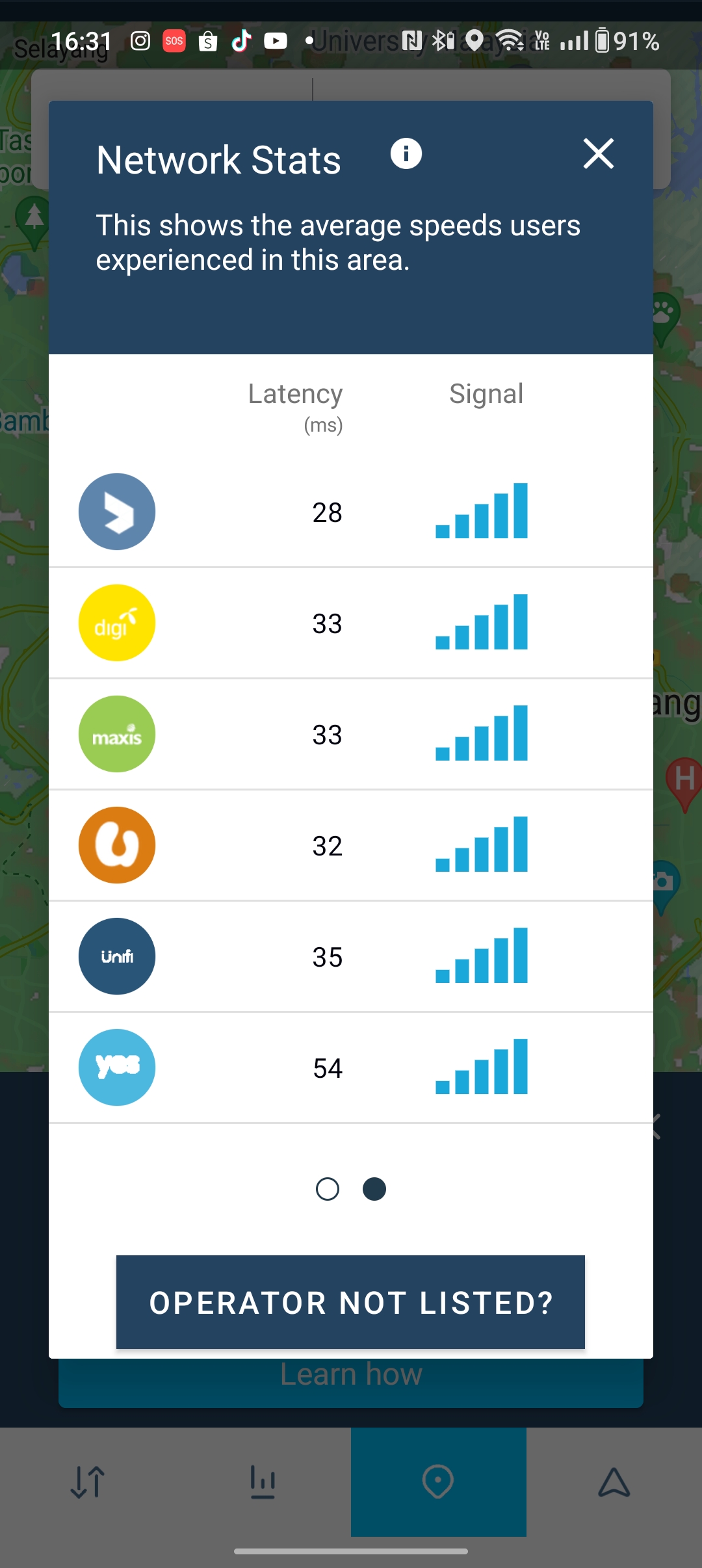Viewport: 702px width, 1568px height.
Task: Tap the Signal column header
Action: pos(487,393)
